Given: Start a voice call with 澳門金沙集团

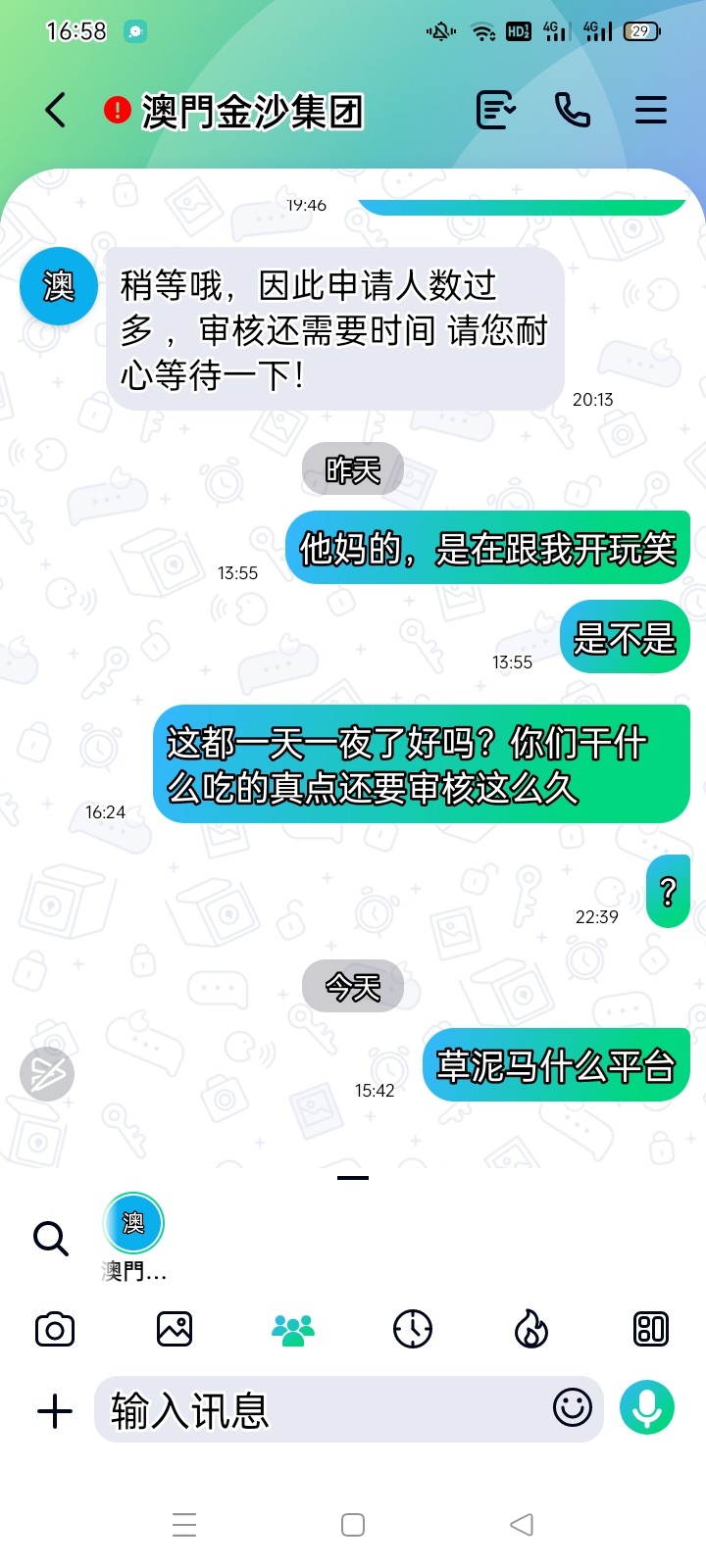Looking at the screenshot, I should pos(572,110).
